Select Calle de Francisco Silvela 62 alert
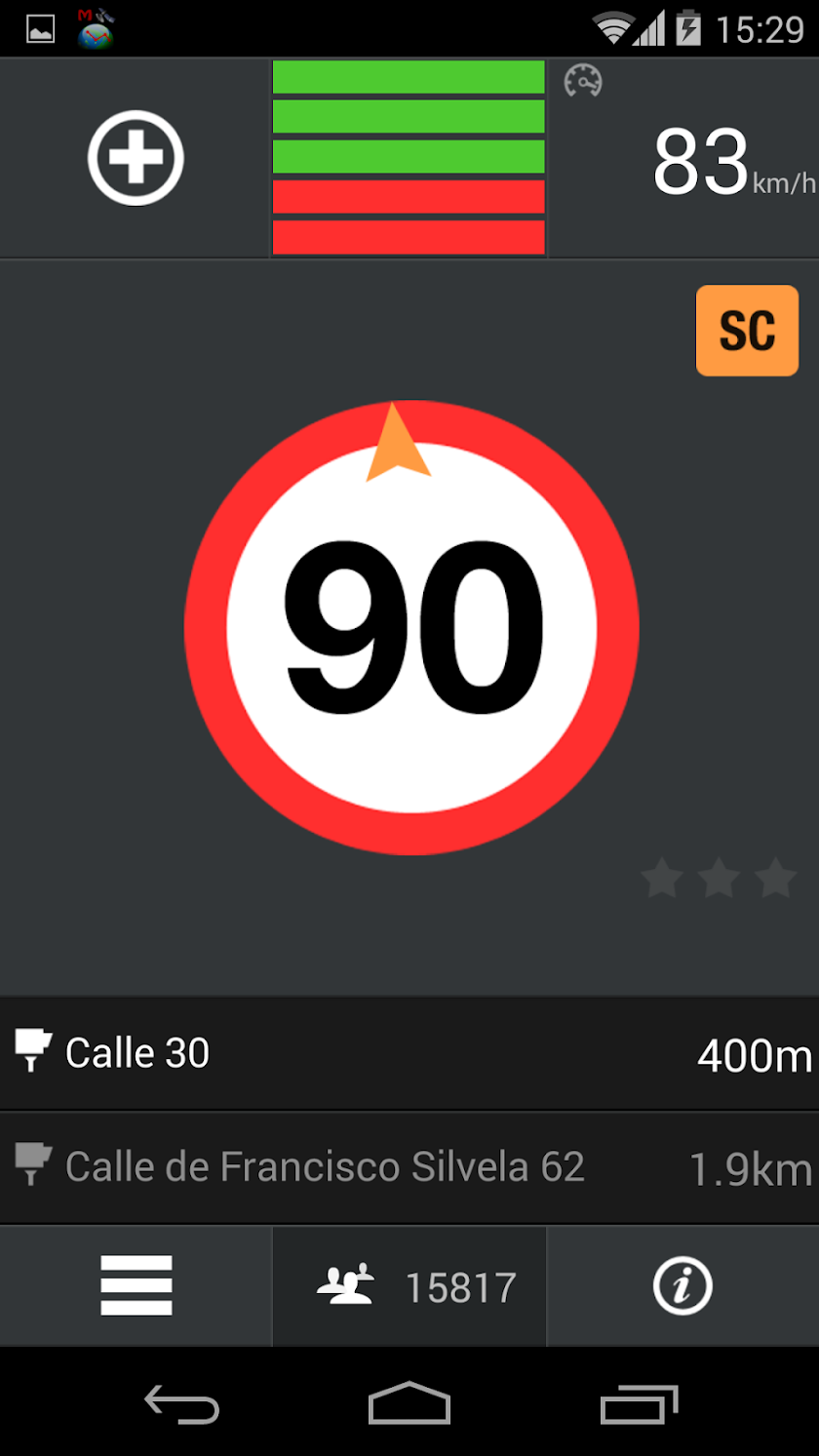Viewport: 819px width, 1456px height. tap(409, 1167)
